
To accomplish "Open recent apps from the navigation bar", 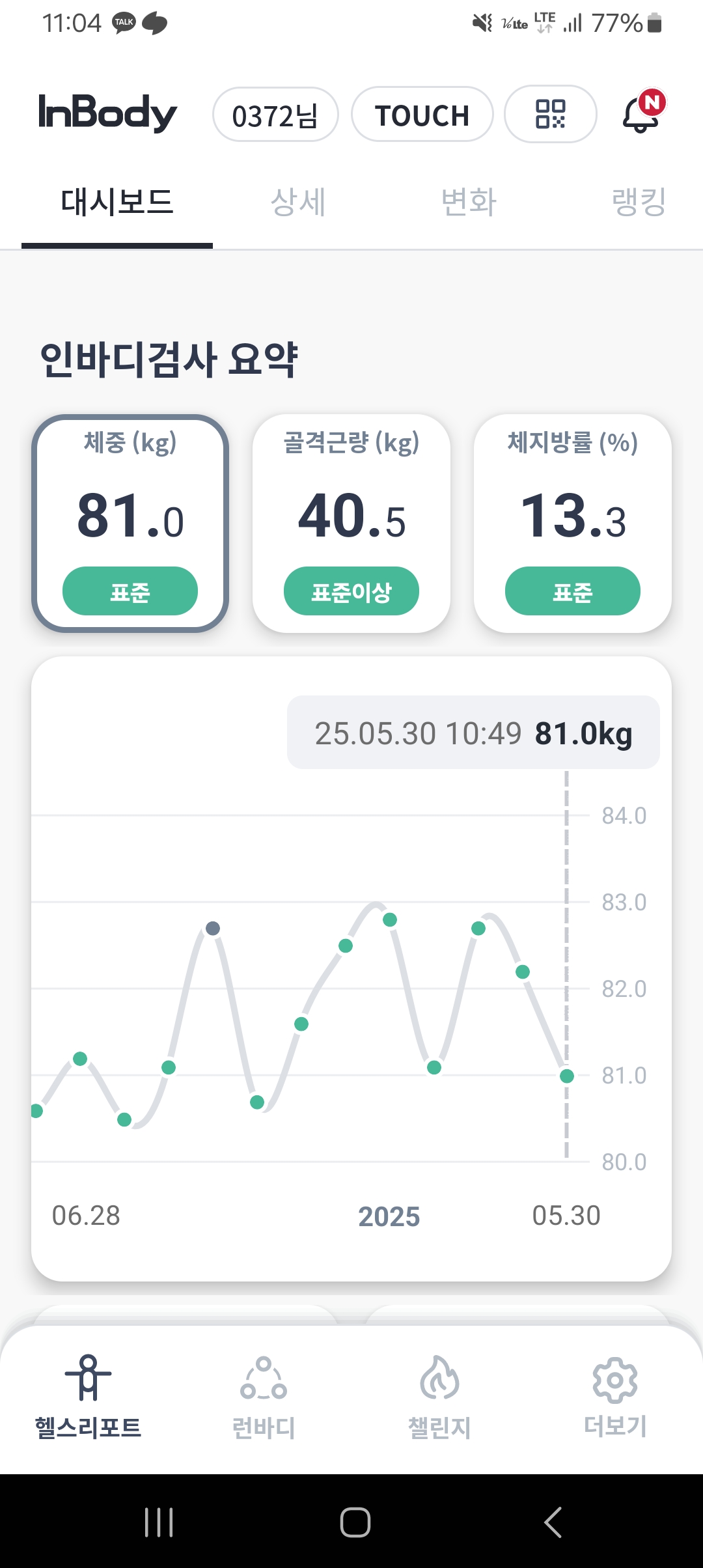I will pos(159,1522).
